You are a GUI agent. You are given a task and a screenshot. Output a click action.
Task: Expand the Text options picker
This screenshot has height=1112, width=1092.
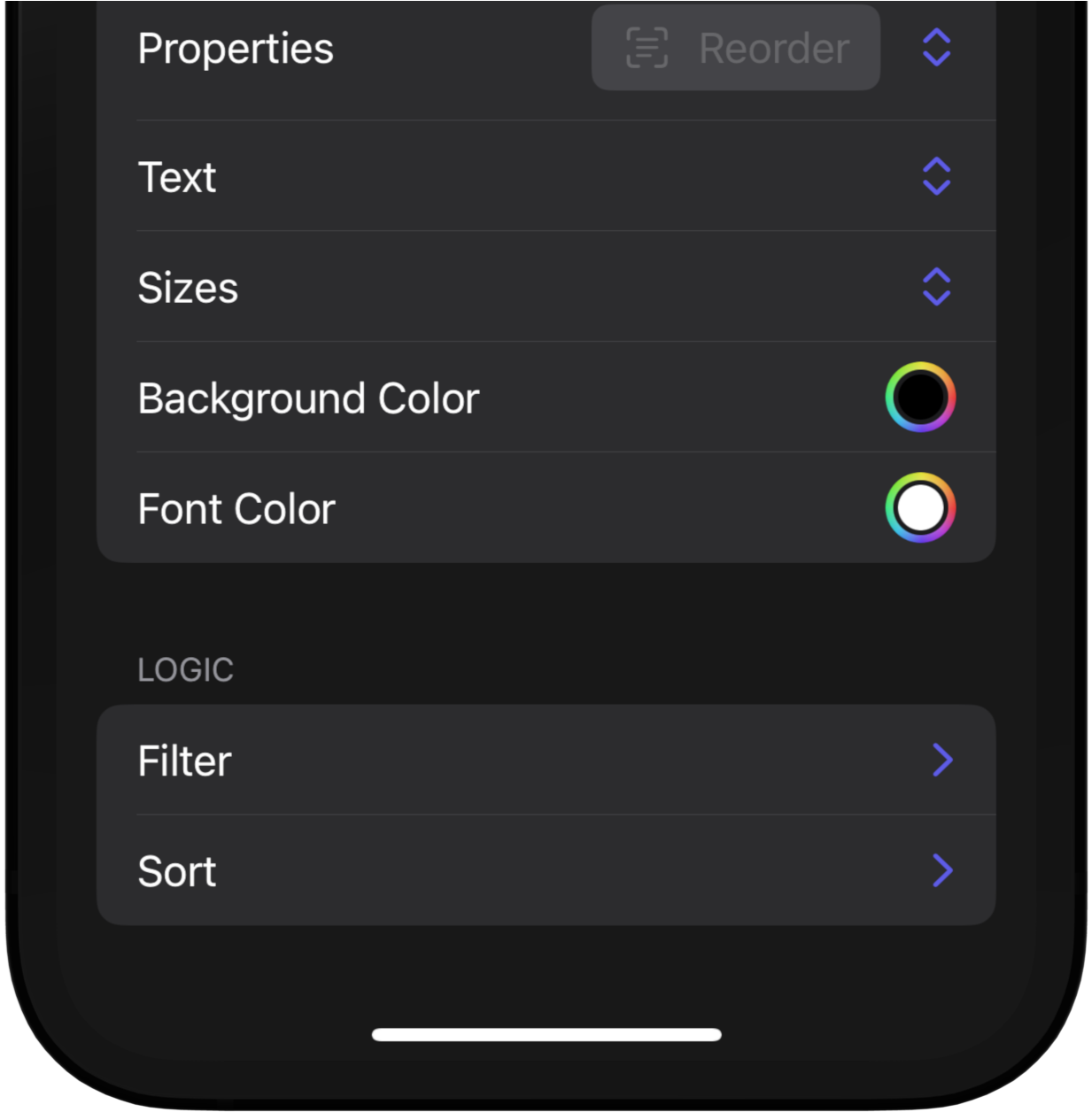point(936,177)
